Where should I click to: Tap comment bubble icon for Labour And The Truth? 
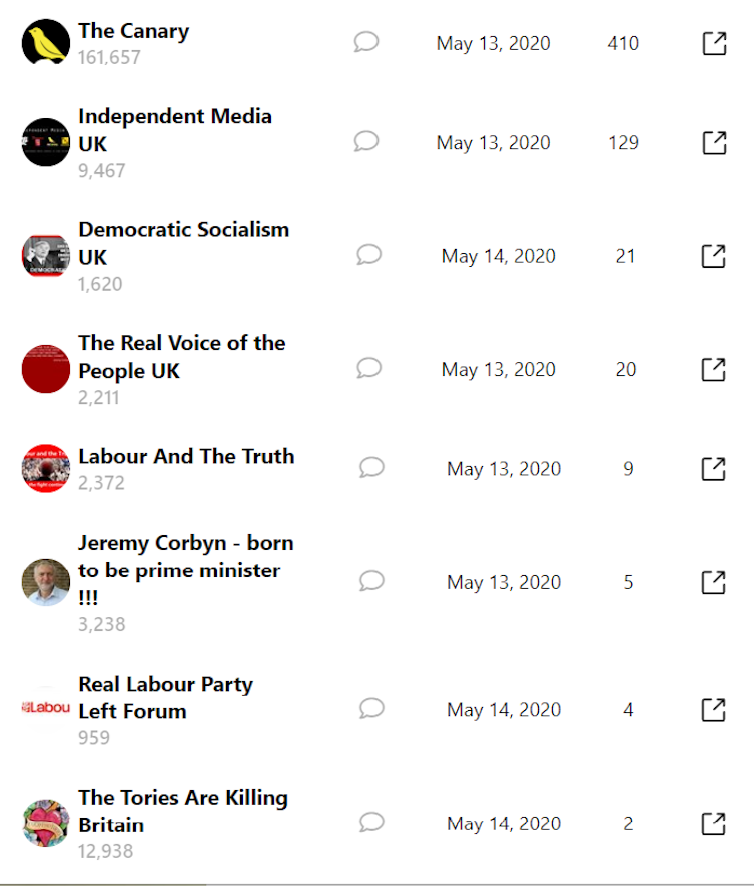pyautogui.click(x=372, y=467)
